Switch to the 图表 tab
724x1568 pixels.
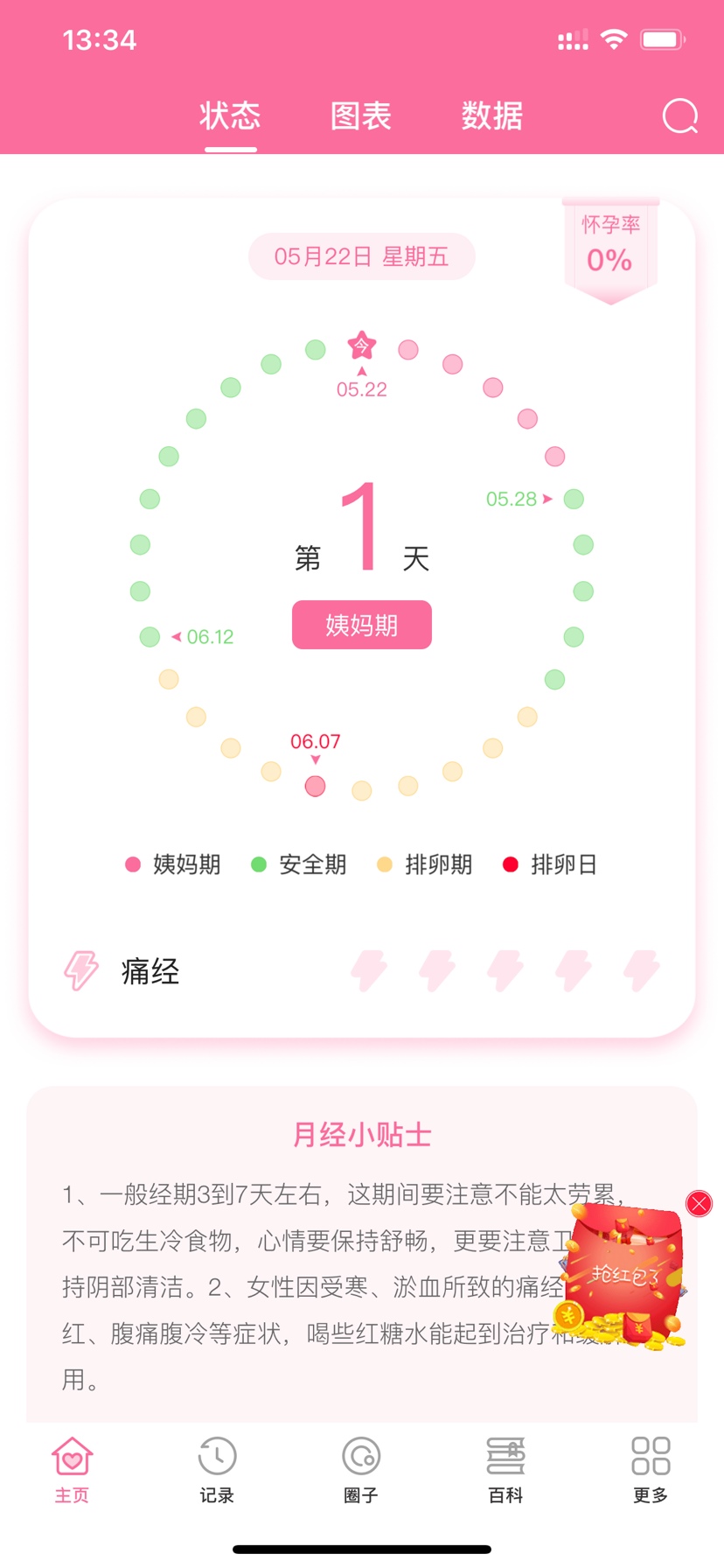point(361,115)
